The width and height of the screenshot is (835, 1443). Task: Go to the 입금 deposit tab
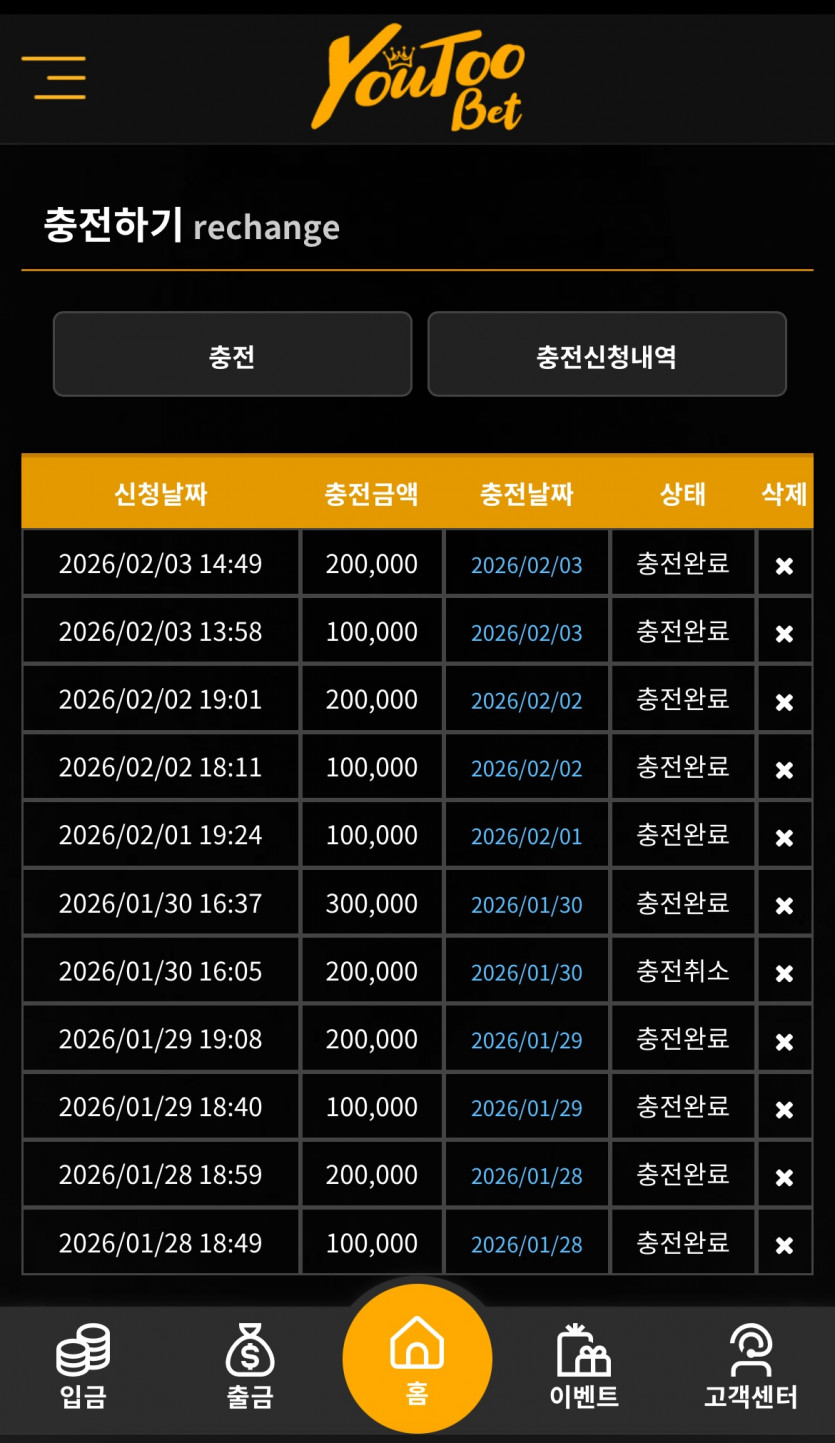coord(83,1366)
